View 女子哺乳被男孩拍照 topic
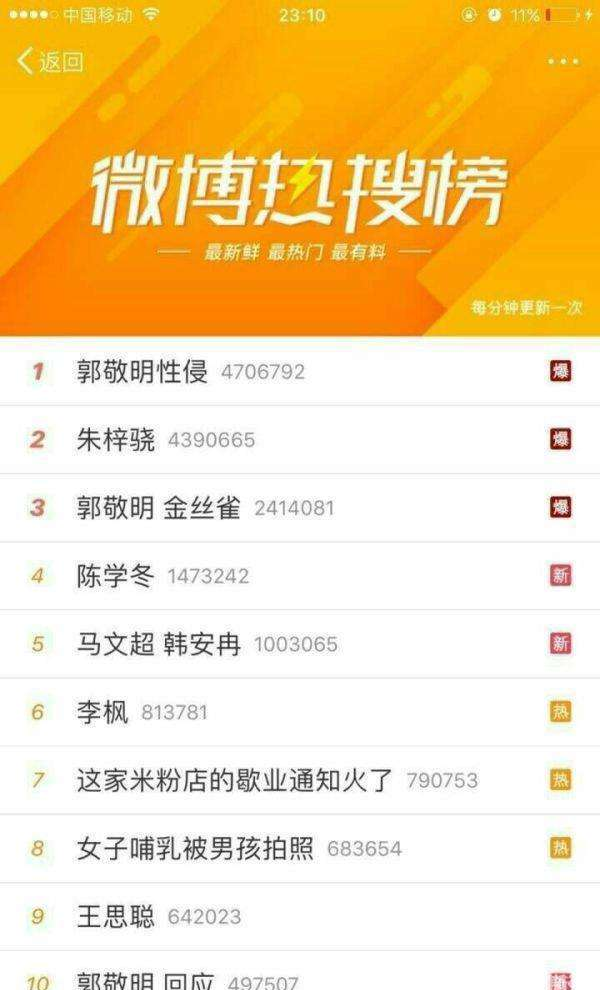 300,849
